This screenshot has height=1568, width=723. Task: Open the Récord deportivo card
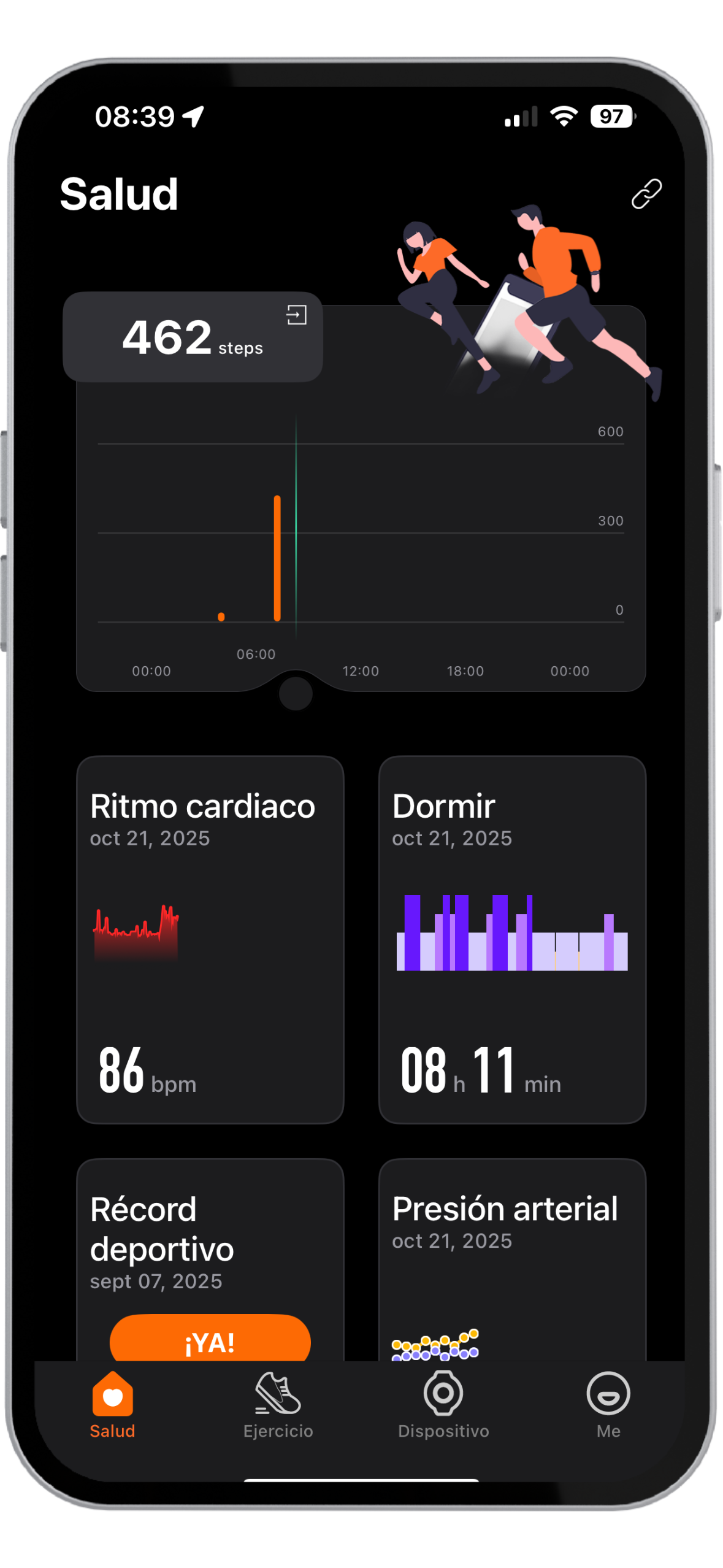(210, 1233)
